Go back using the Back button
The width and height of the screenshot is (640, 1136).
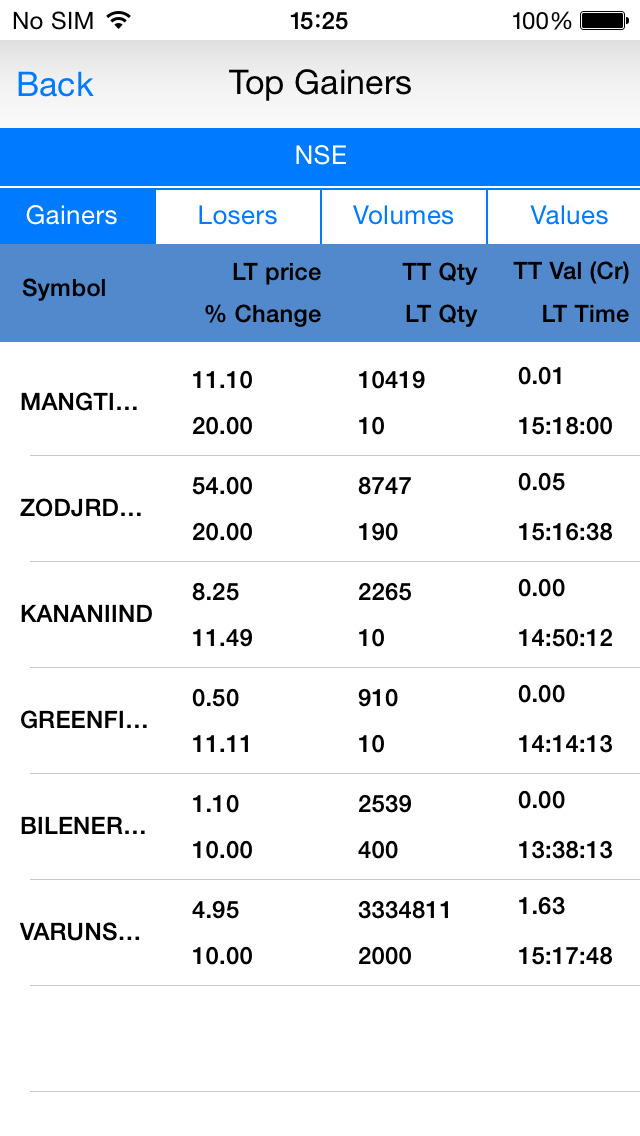(x=55, y=84)
